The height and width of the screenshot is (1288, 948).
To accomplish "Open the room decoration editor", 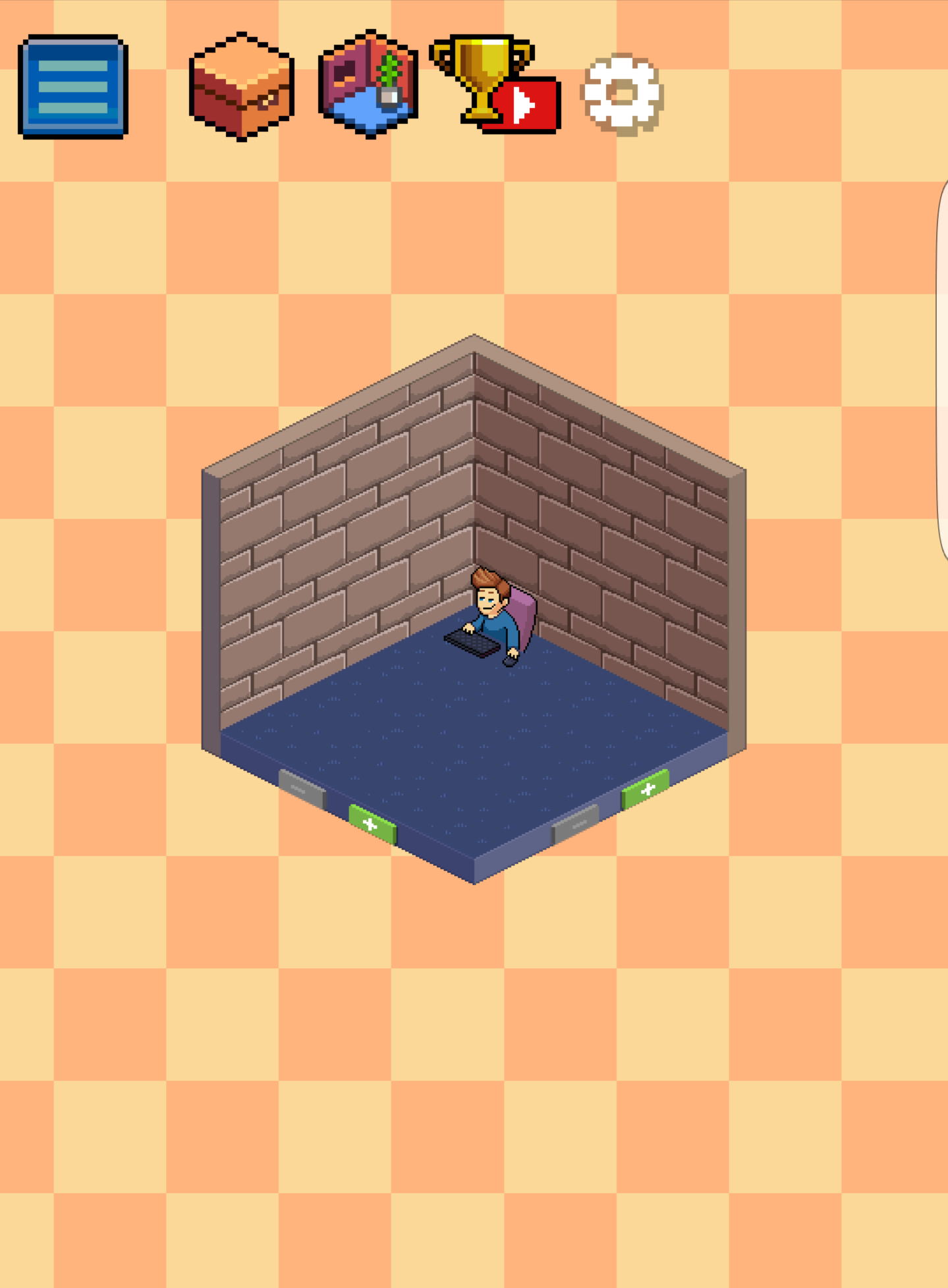I will [368, 84].
